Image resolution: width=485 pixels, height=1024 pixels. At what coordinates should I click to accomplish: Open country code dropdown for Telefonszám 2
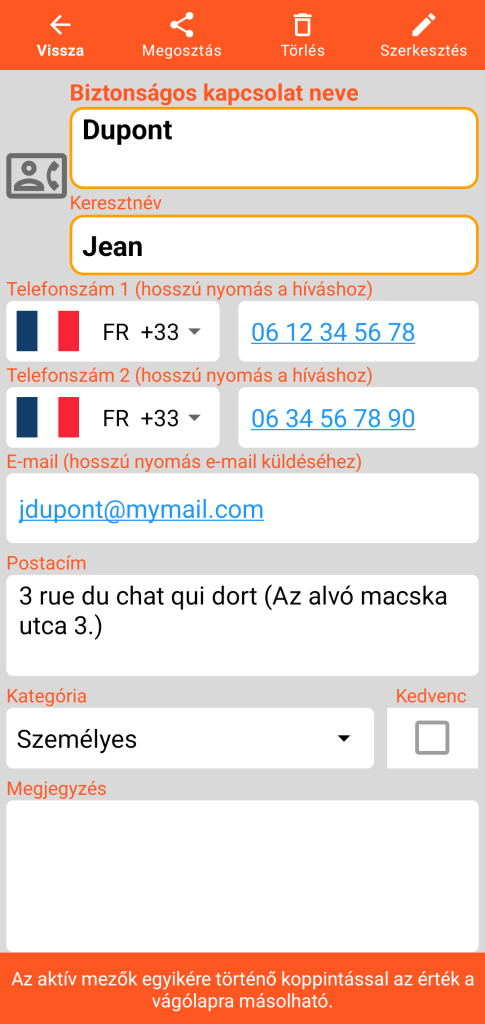coord(113,418)
